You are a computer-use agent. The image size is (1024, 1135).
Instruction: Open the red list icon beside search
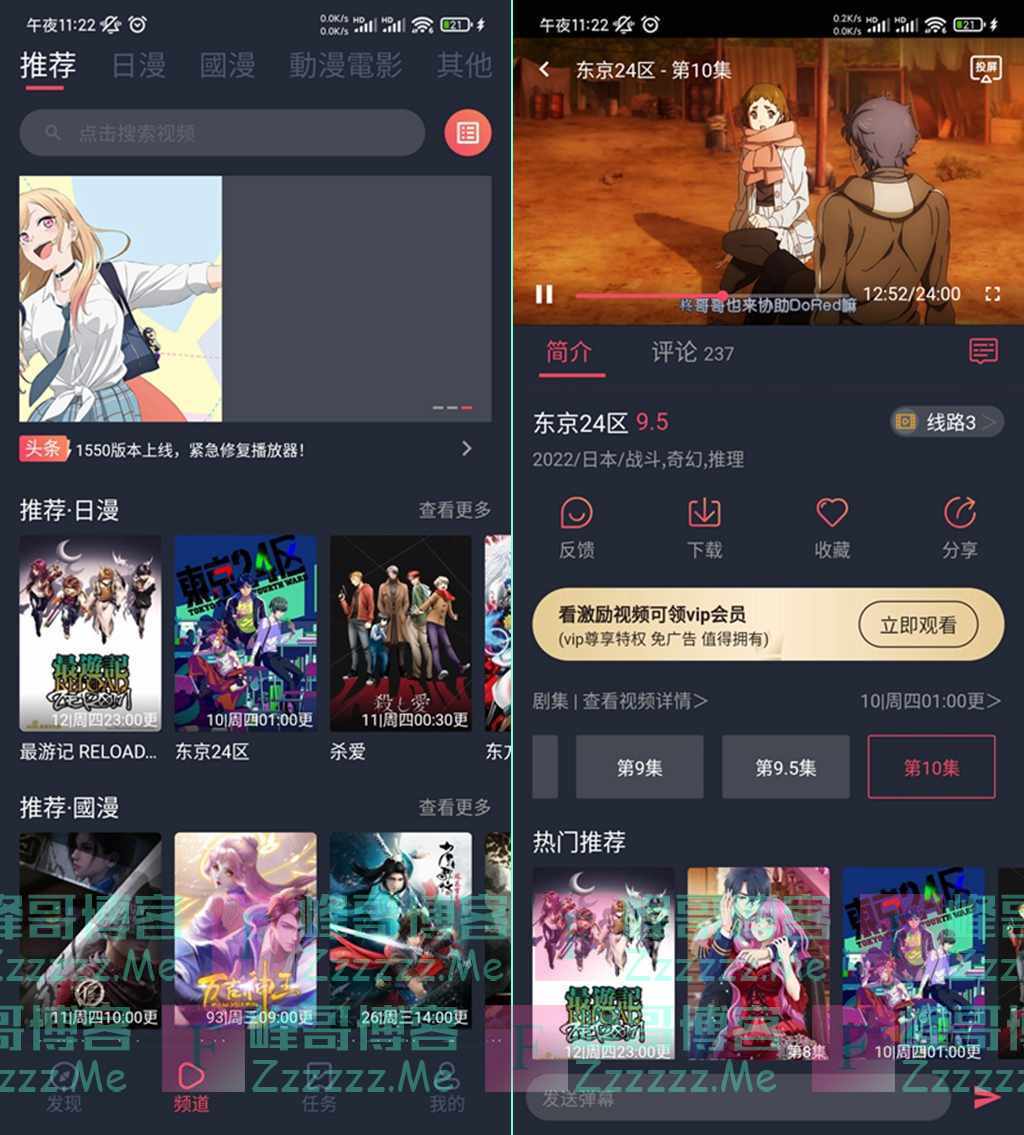pos(468,132)
